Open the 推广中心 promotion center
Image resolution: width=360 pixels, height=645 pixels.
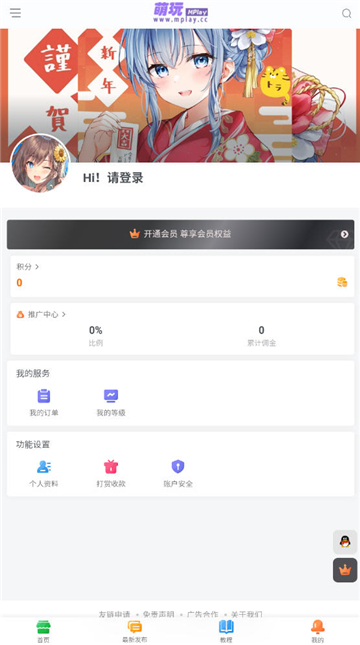click(x=41, y=315)
